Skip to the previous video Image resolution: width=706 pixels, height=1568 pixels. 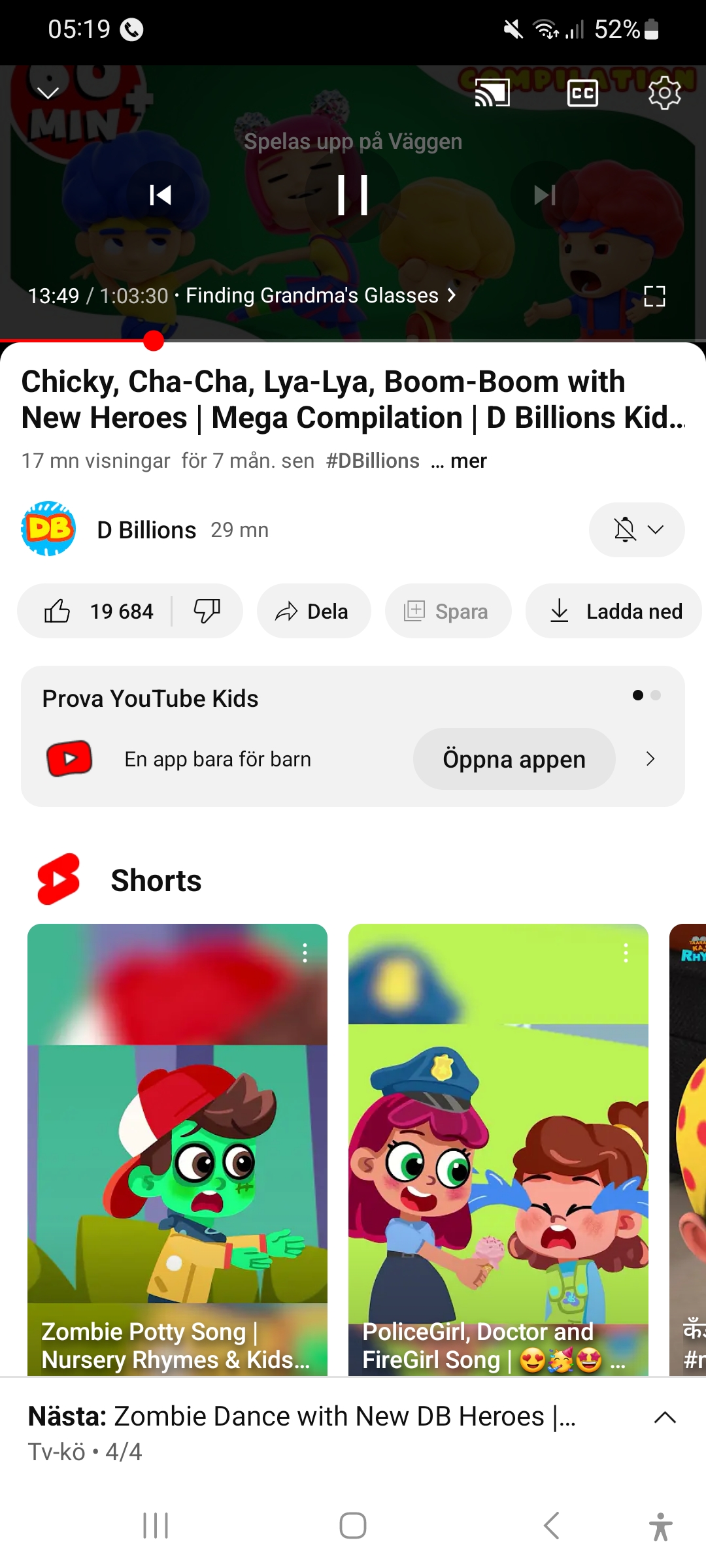[161, 195]
